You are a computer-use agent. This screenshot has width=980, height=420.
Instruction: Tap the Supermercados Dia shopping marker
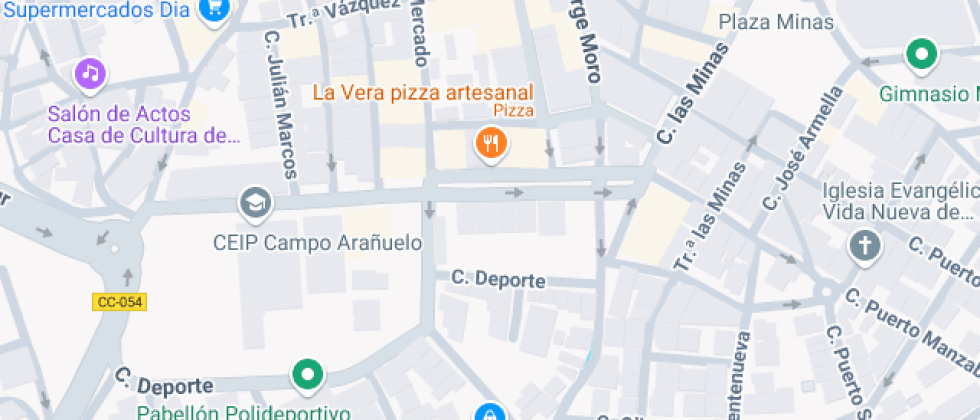click(x=213, y=9)
